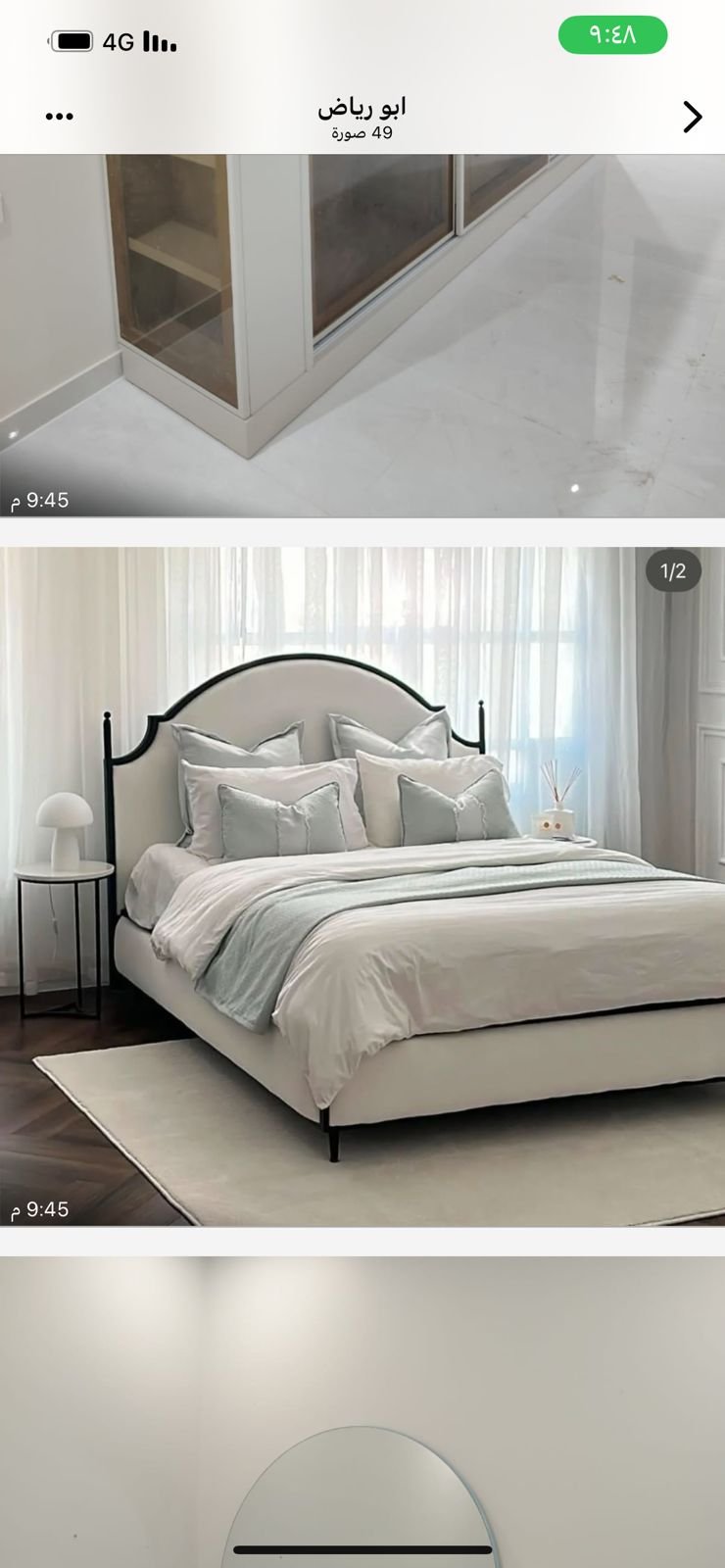Open the arched mirror photo

[362, 1411]
